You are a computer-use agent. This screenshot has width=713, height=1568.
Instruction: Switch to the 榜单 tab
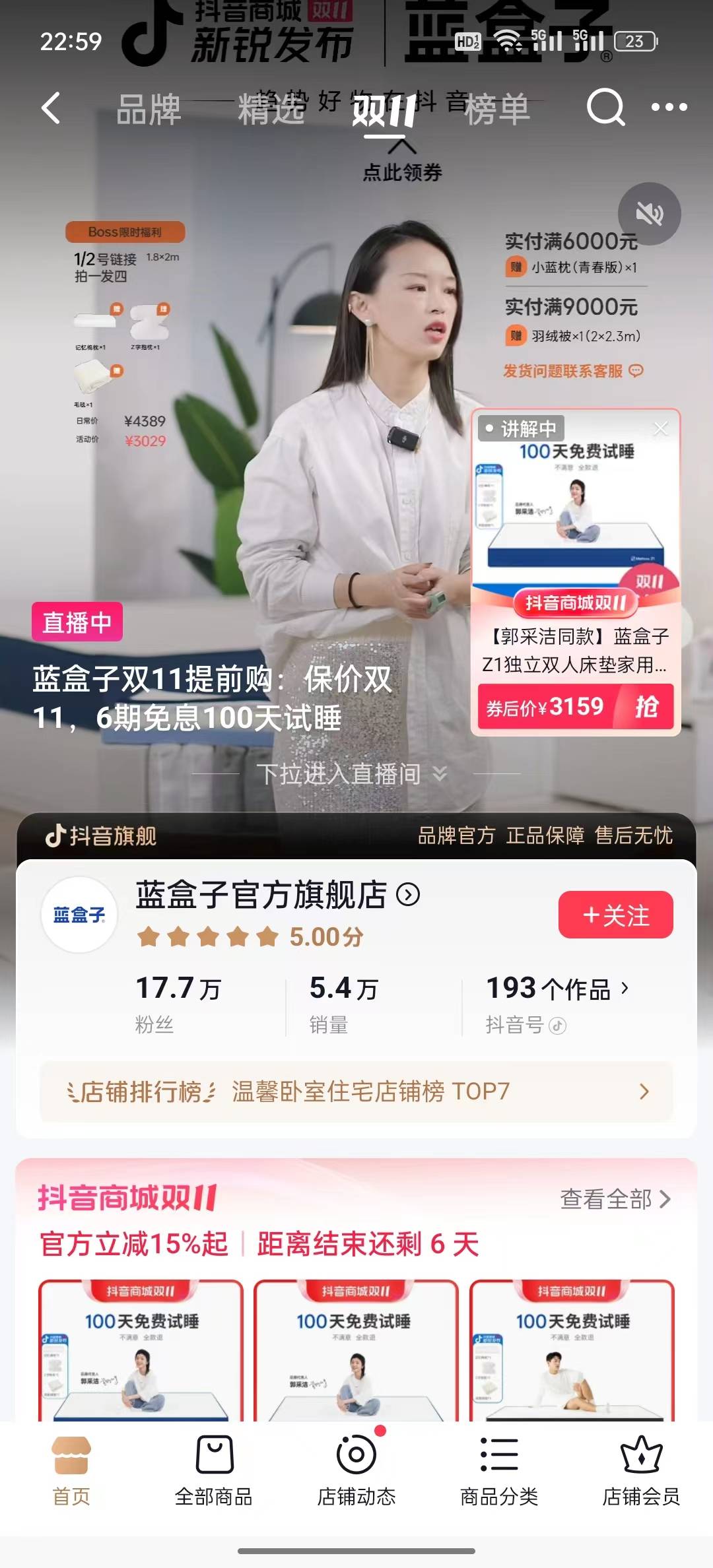pyautogui.click(x=496, y=109)
